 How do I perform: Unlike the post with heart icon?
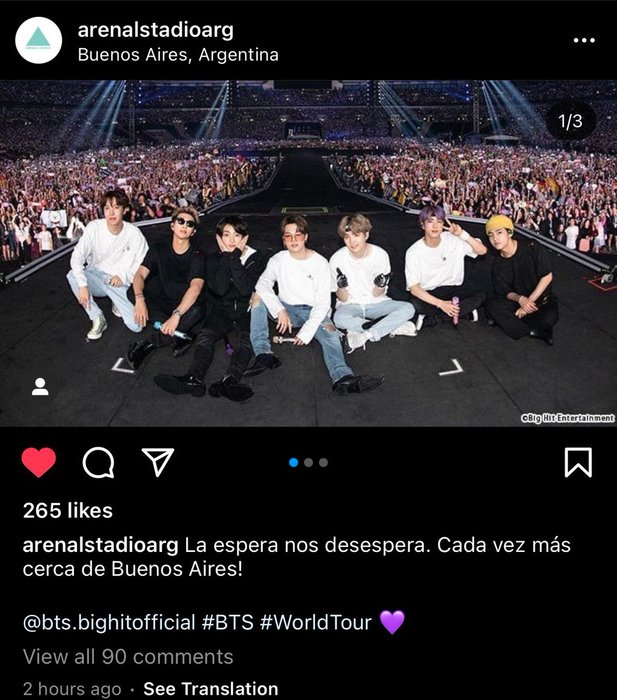click(39, 462)
